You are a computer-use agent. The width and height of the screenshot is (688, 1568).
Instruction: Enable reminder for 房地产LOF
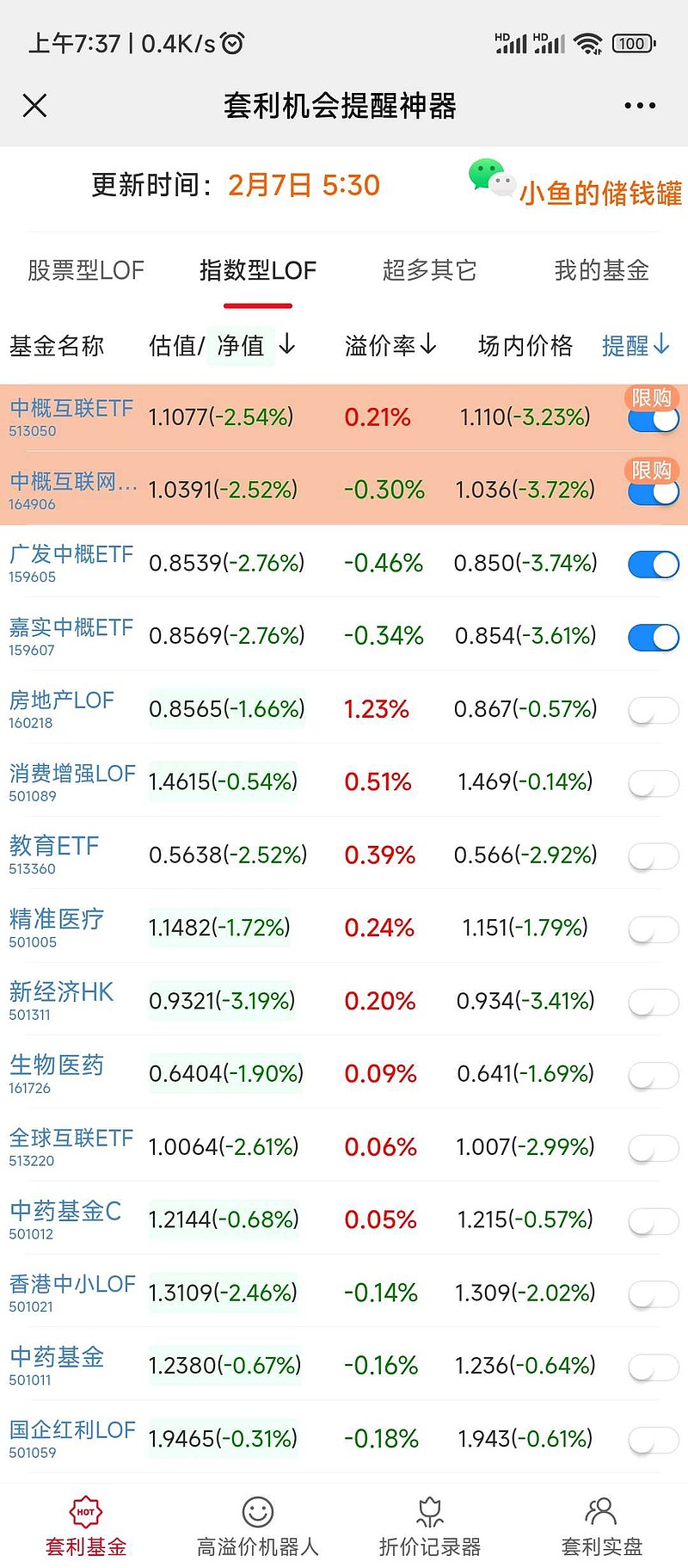point(654,711)
